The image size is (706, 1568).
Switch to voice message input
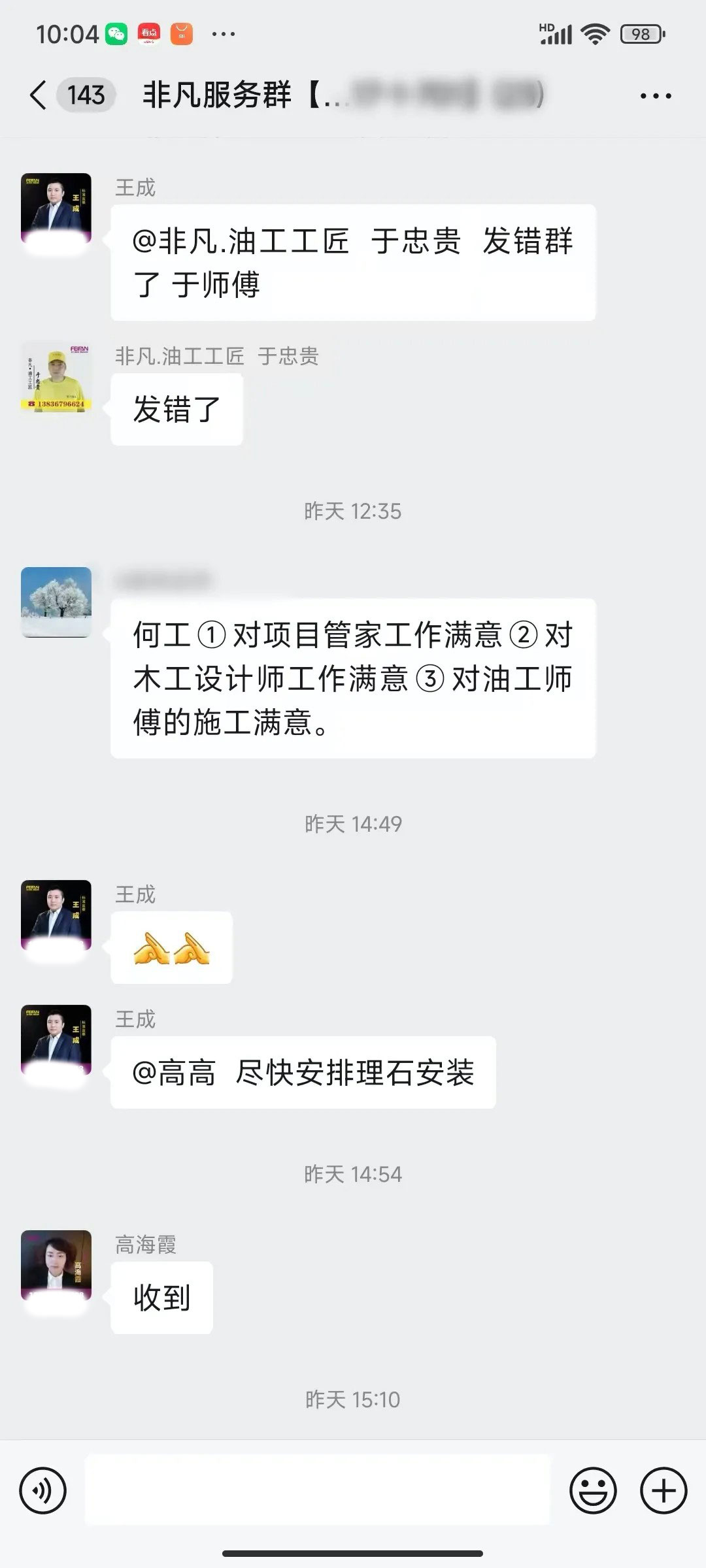[43, 1491]
